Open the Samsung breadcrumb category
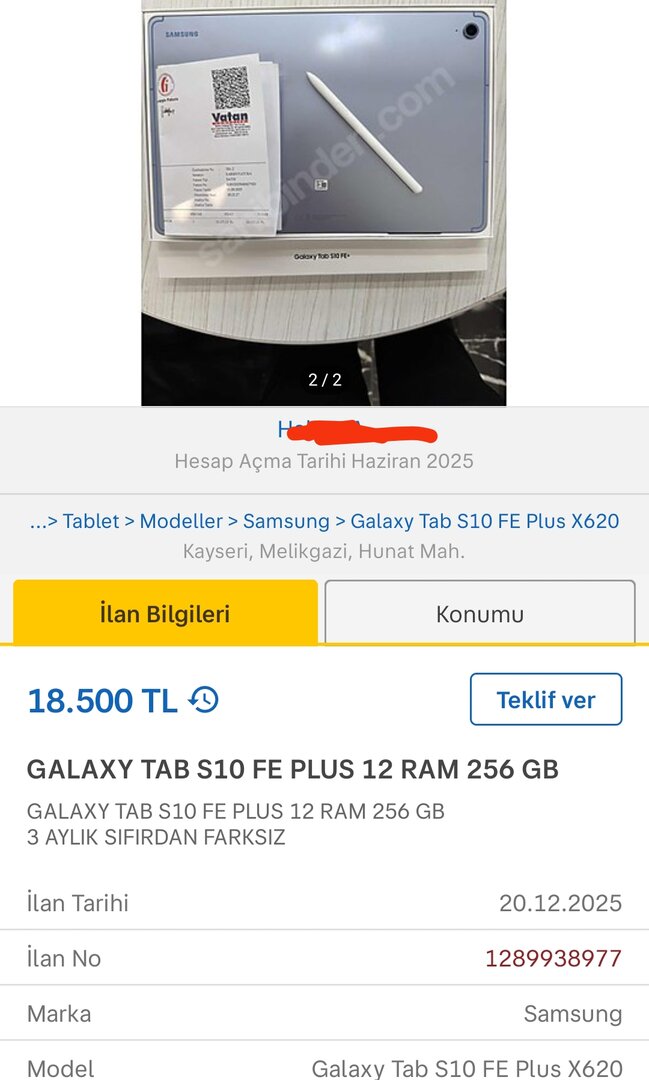Viewport: 649px width, 1080px height. pyautogui.click(x=286, y=521)
